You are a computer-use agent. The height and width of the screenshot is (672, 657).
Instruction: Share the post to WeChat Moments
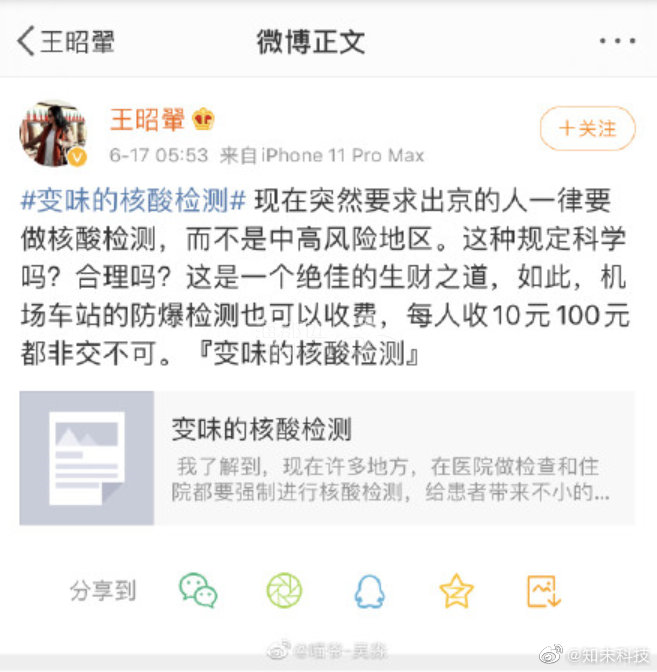(x=284, y=590)
